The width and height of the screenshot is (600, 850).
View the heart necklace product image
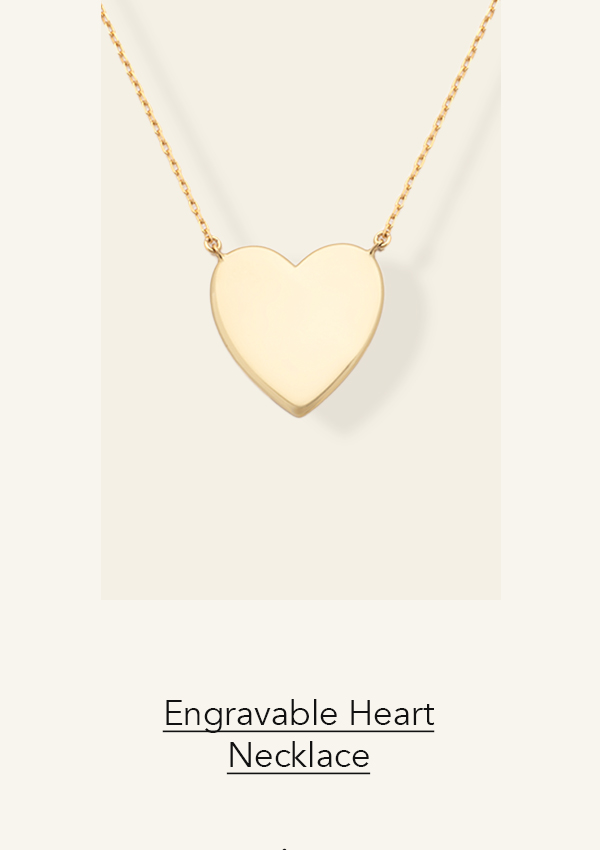[x=300, y=300]
